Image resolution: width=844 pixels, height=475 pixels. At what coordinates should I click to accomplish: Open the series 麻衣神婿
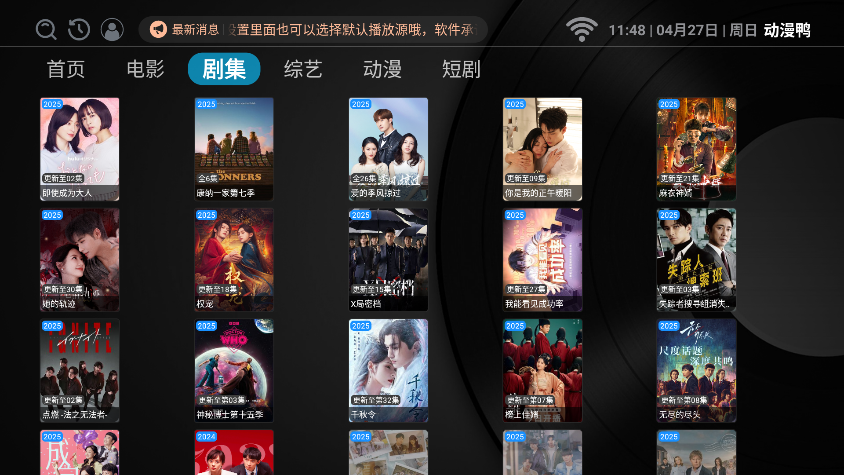(696, 148)
